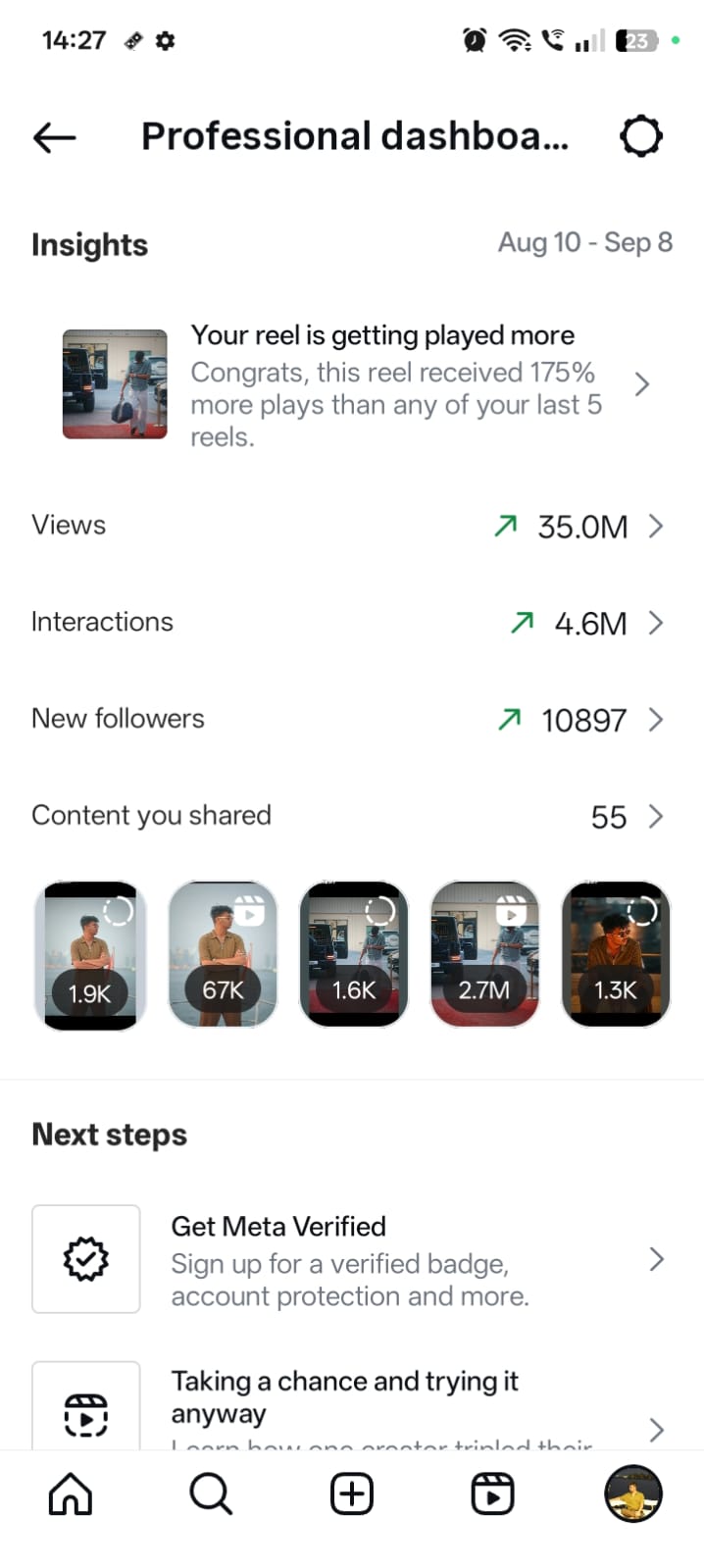Open the 'Your reel is getting played more' insight

pyautogui.click(x=352, y=384)
